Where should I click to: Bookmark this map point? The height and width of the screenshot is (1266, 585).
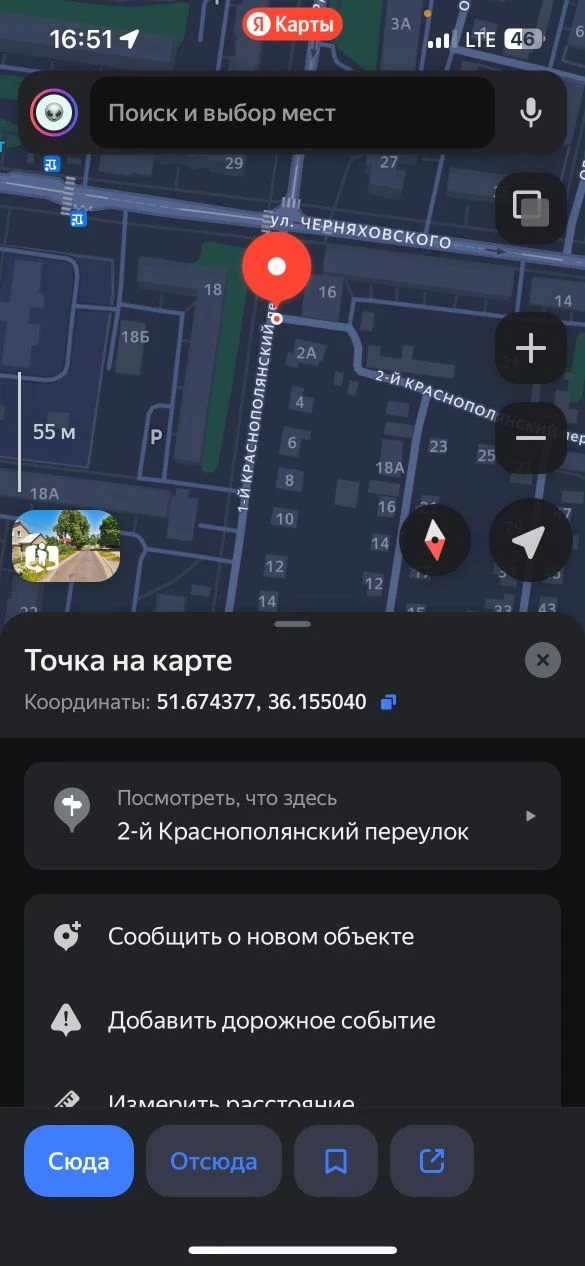click(336, 1161)
